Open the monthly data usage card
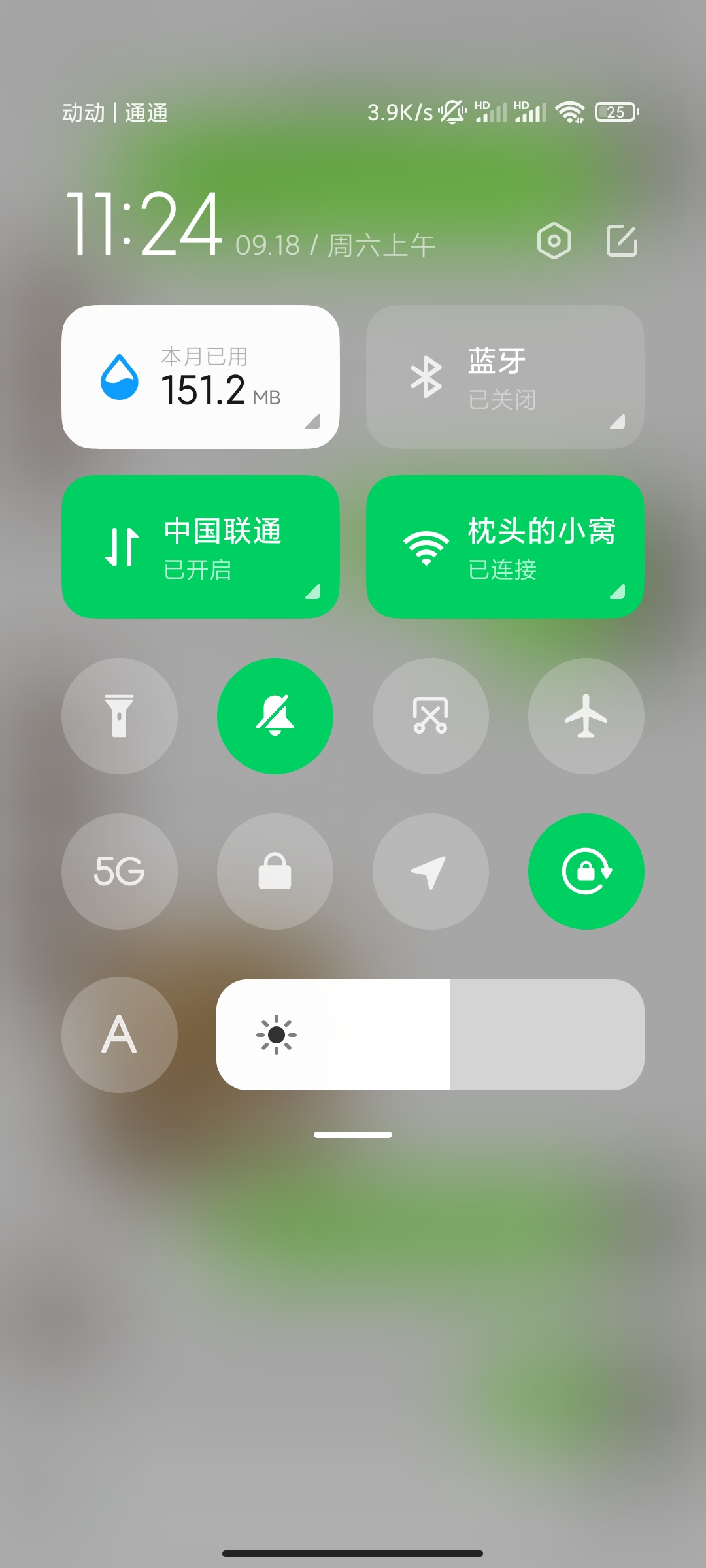 [200, 377]
